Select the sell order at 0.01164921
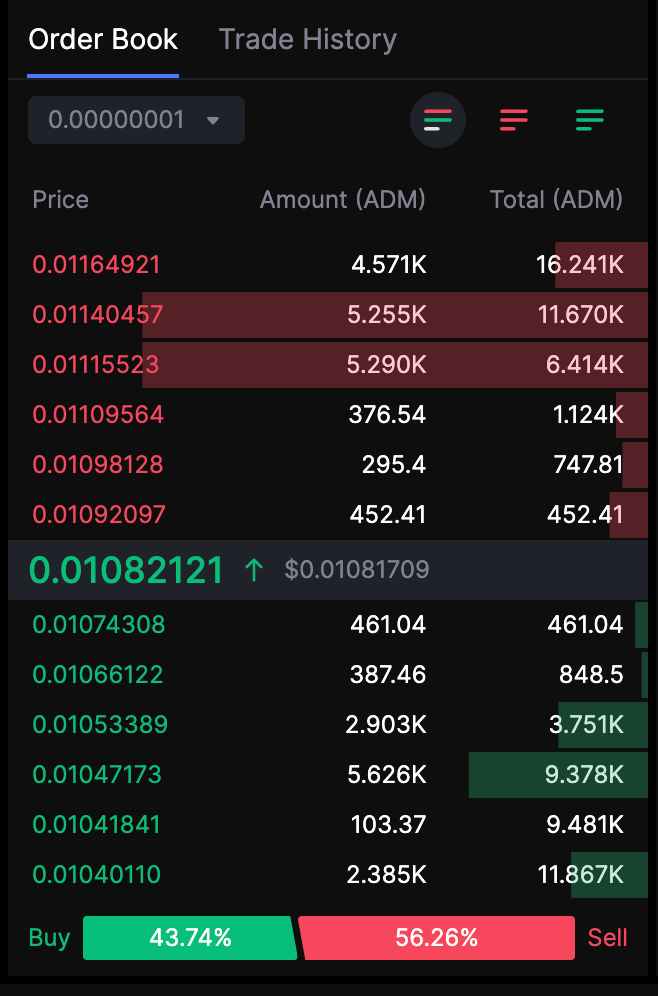 point(328,265)
